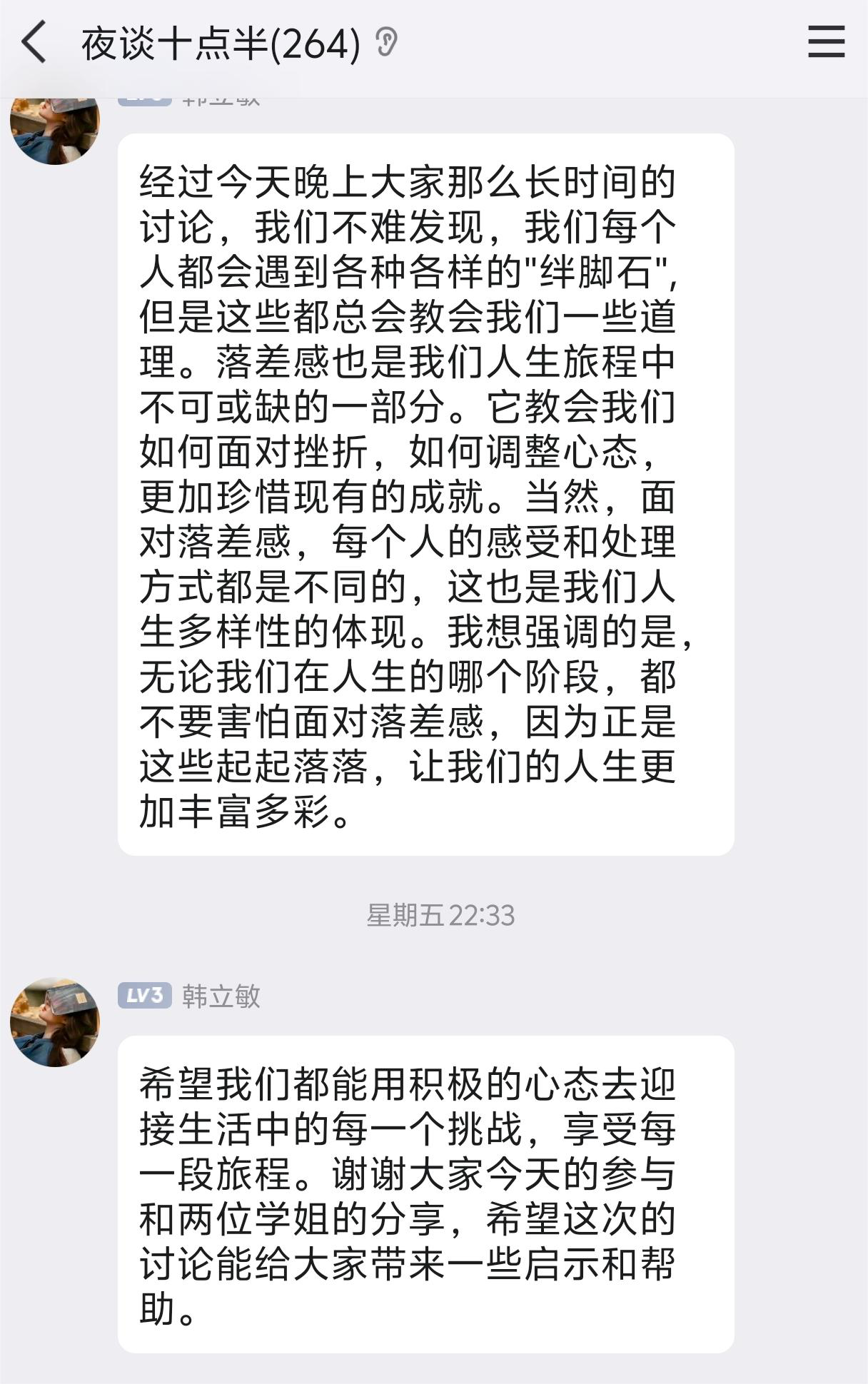Screen dimensions: 868x1384
Task: Open the group chat settings menu
Action: point(826,42)
